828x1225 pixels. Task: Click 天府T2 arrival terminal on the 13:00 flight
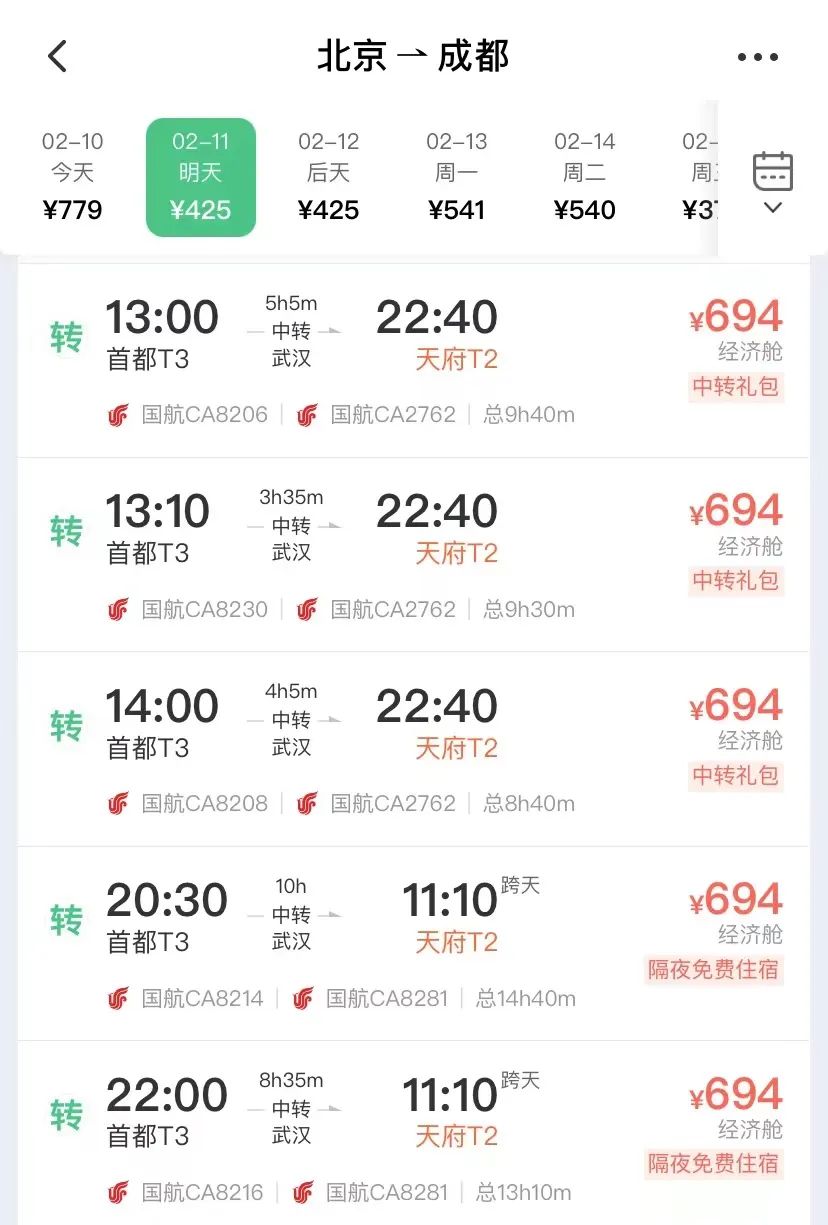point(456,358)
